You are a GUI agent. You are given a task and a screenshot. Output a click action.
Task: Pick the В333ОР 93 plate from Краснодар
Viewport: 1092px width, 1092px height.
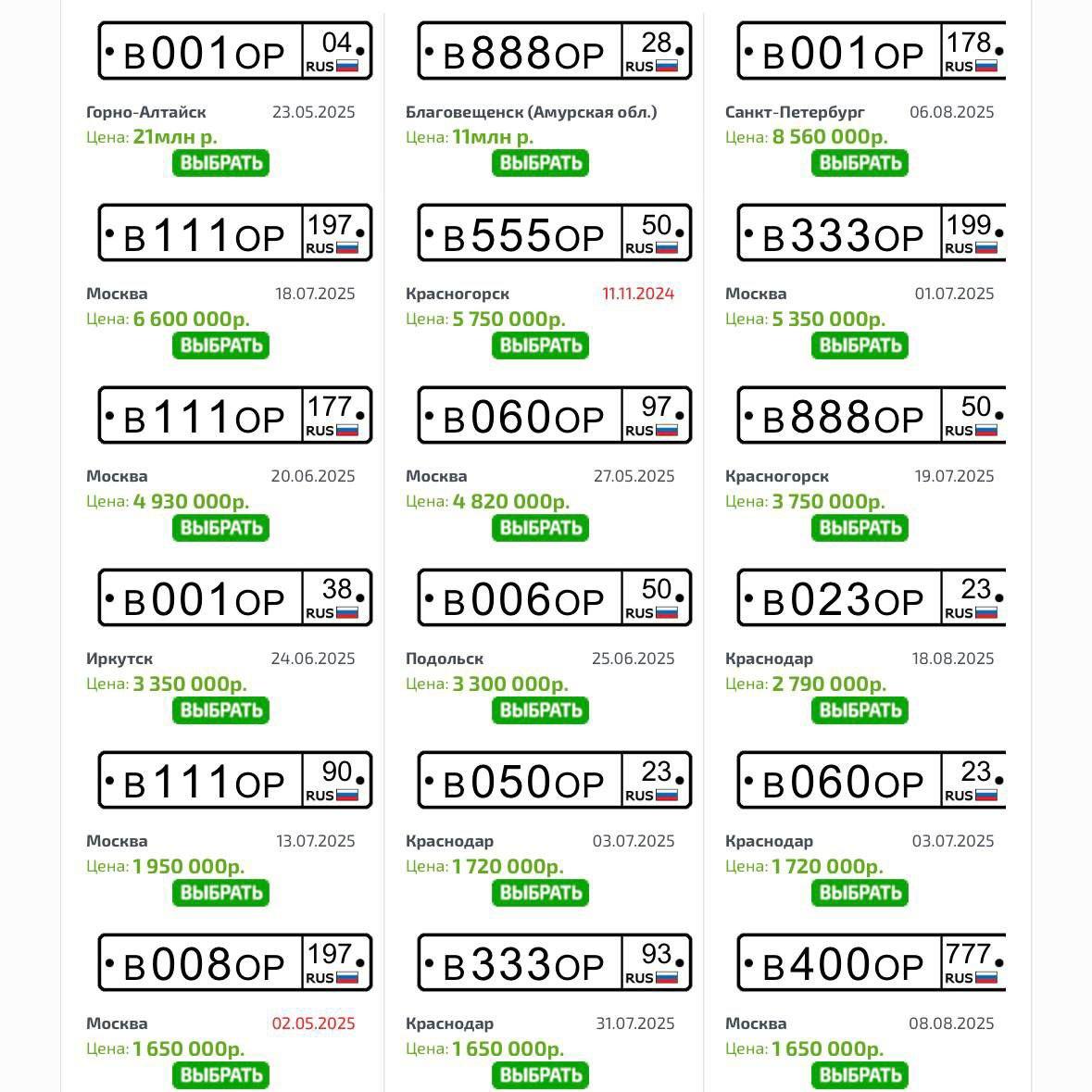point(540,1075)
